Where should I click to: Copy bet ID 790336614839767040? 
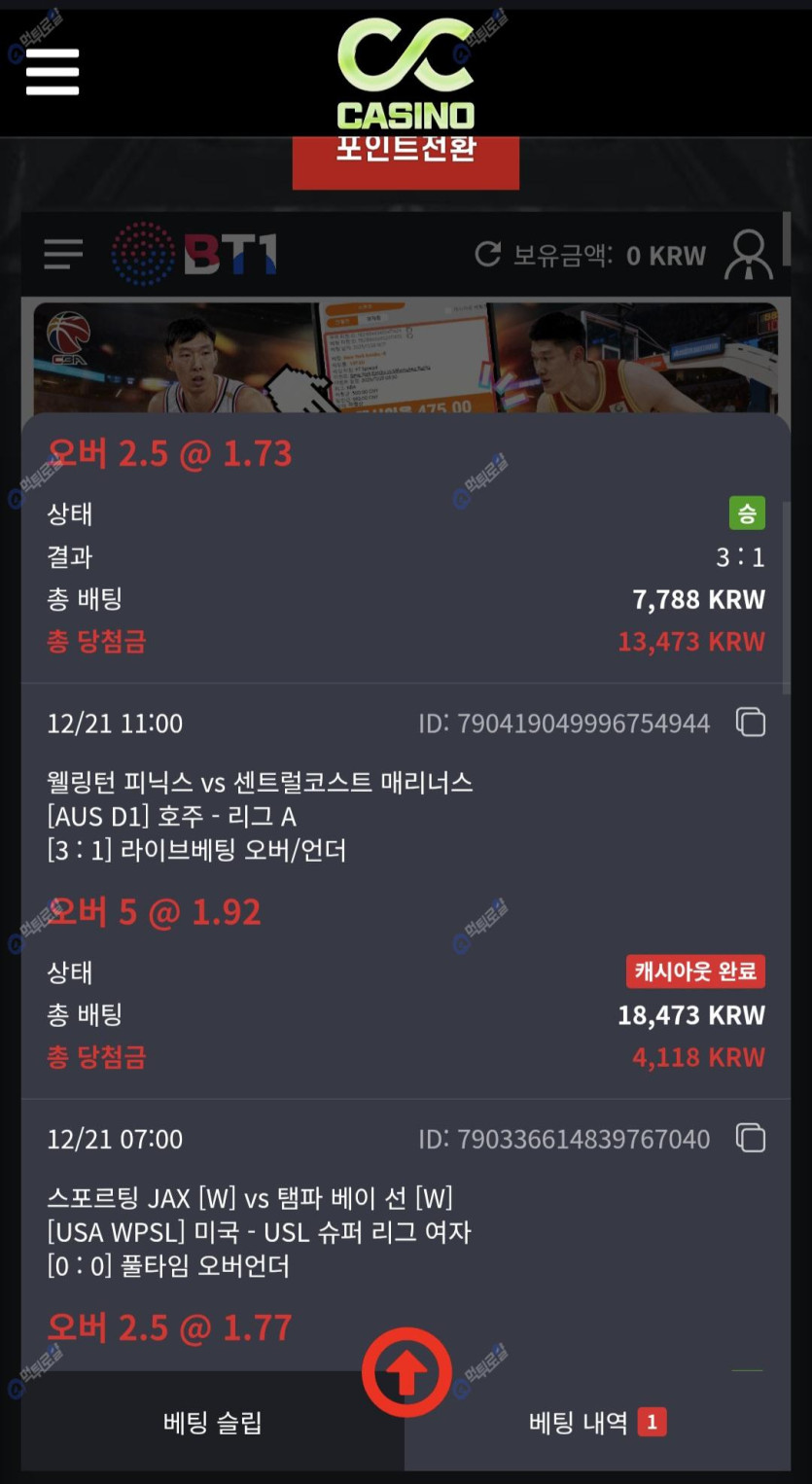(x=751, y=1138)
